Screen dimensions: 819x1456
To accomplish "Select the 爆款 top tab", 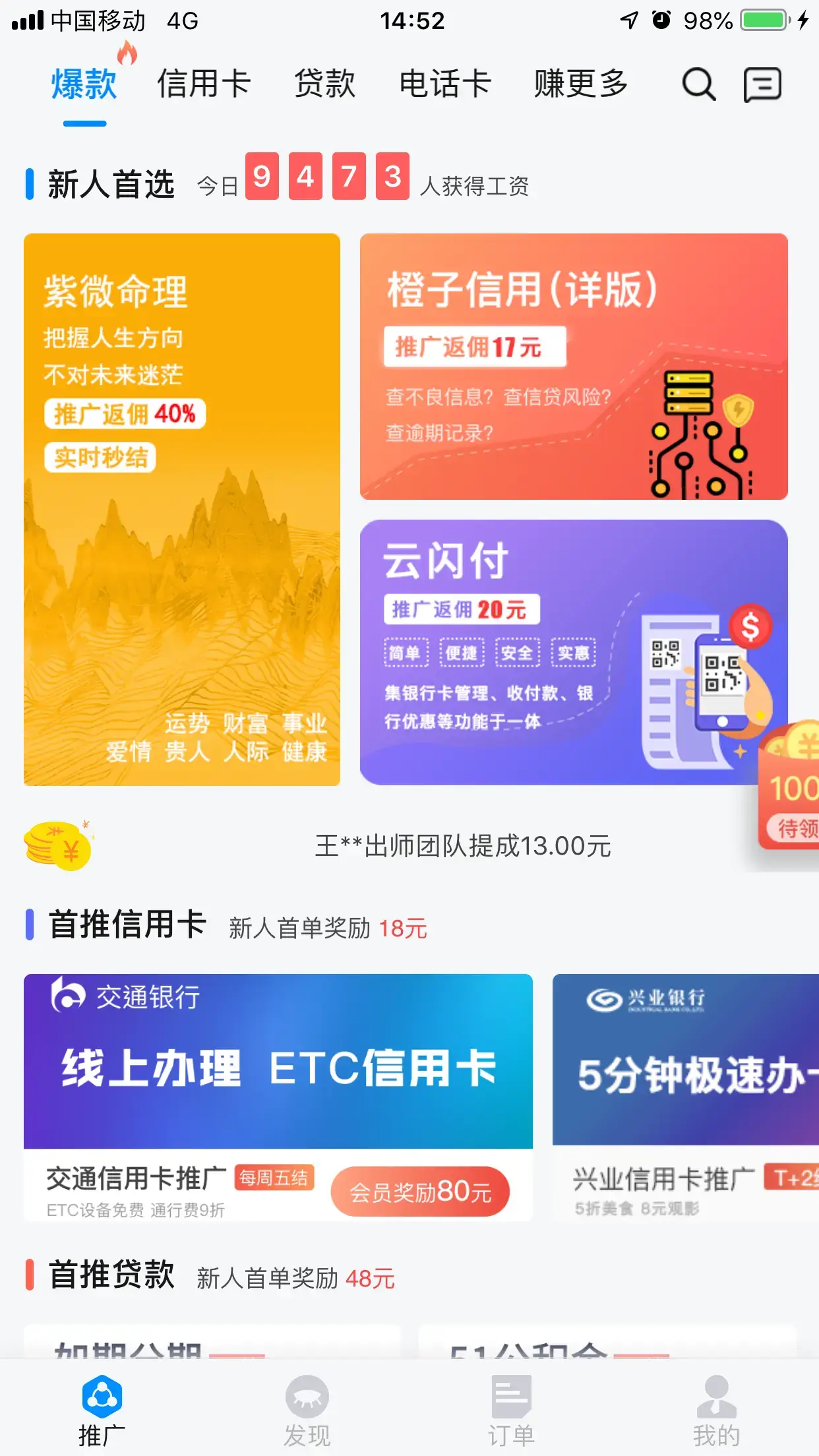I will (84, 84).
